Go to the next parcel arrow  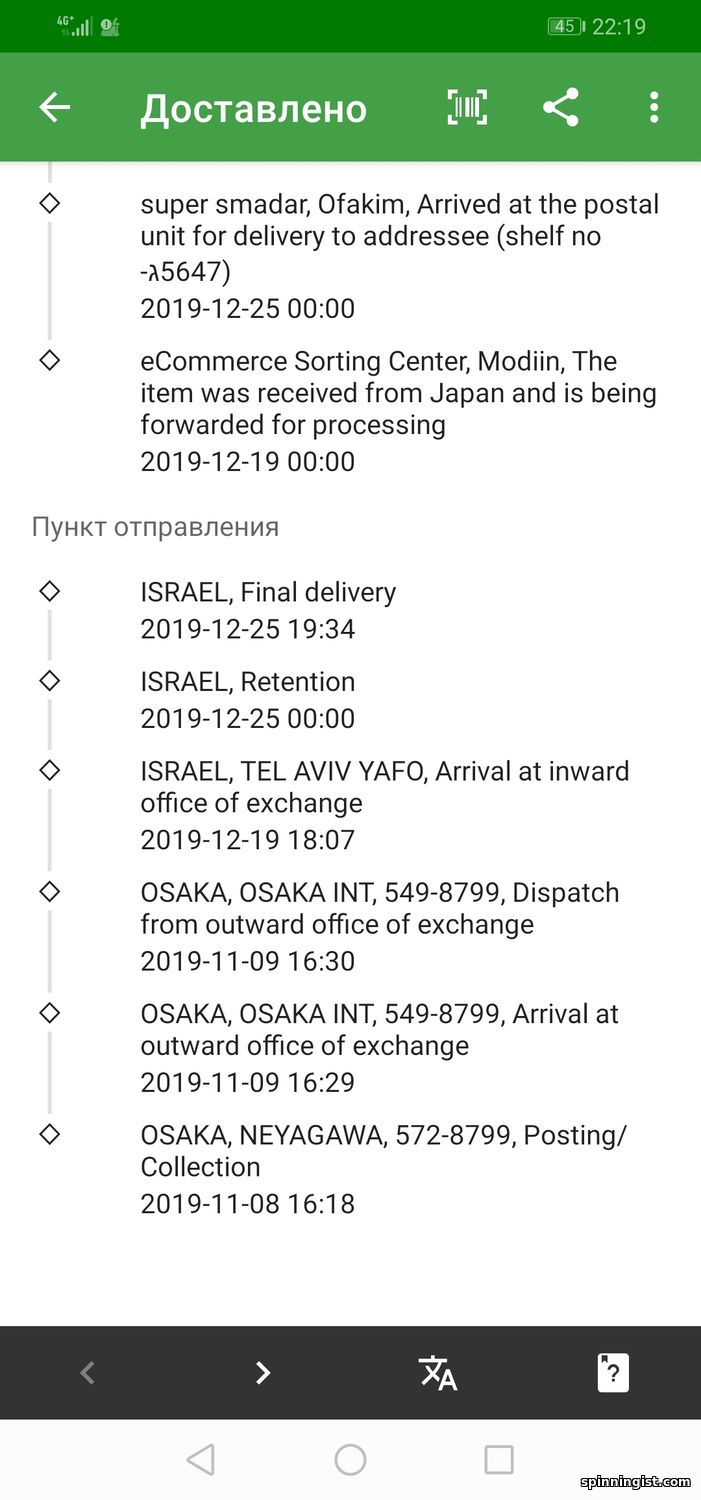click(x=263, y=1373)
